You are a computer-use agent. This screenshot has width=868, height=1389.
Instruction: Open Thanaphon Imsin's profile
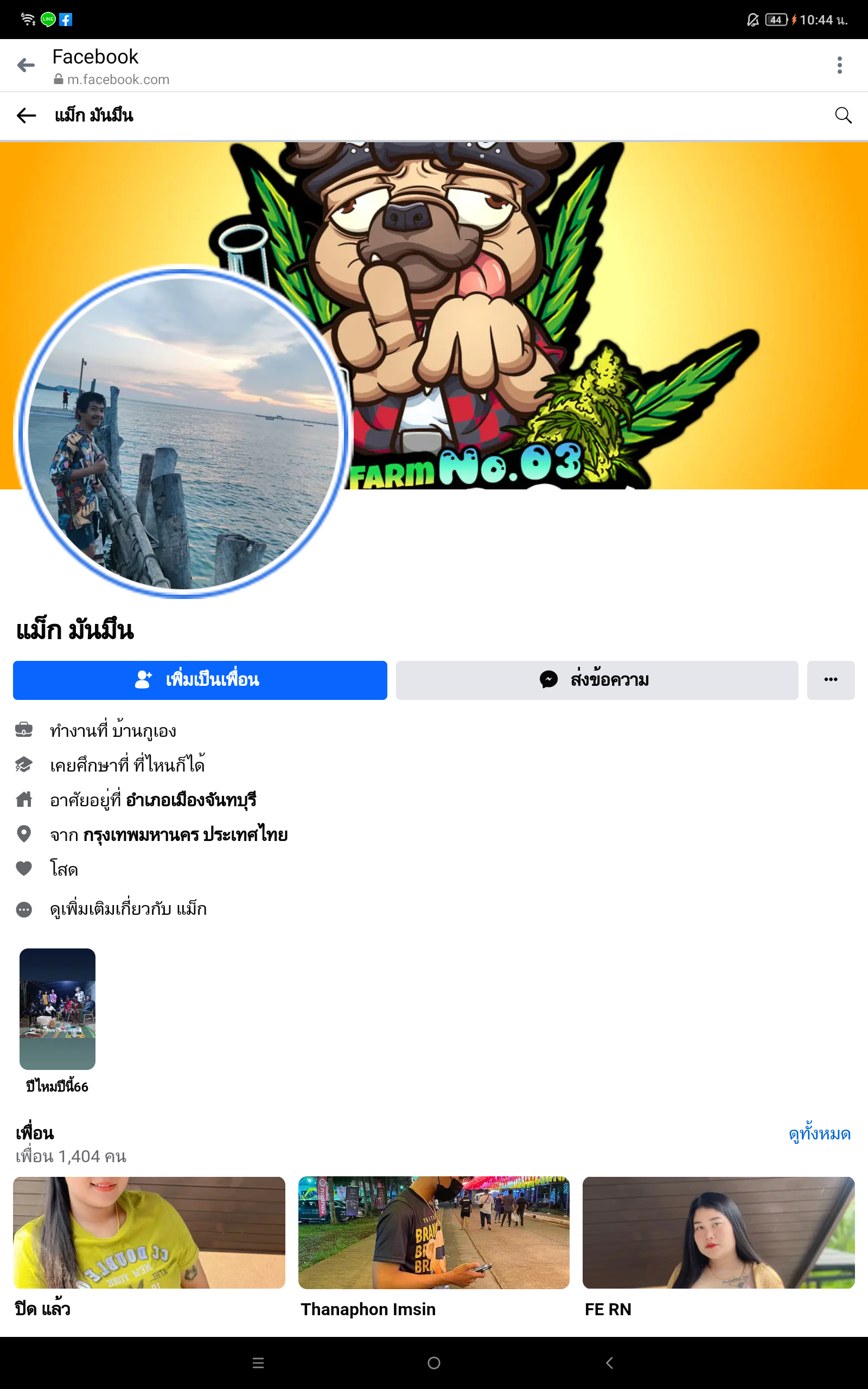coord(433,1233)
